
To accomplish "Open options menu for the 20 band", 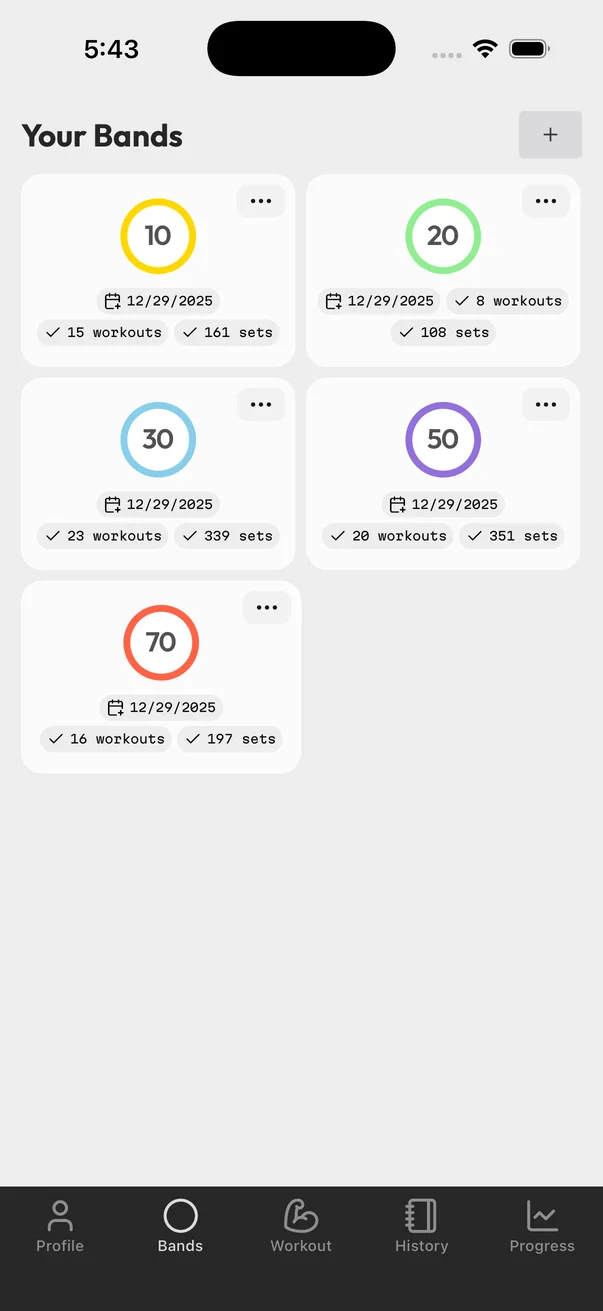I will click(546, 201).
